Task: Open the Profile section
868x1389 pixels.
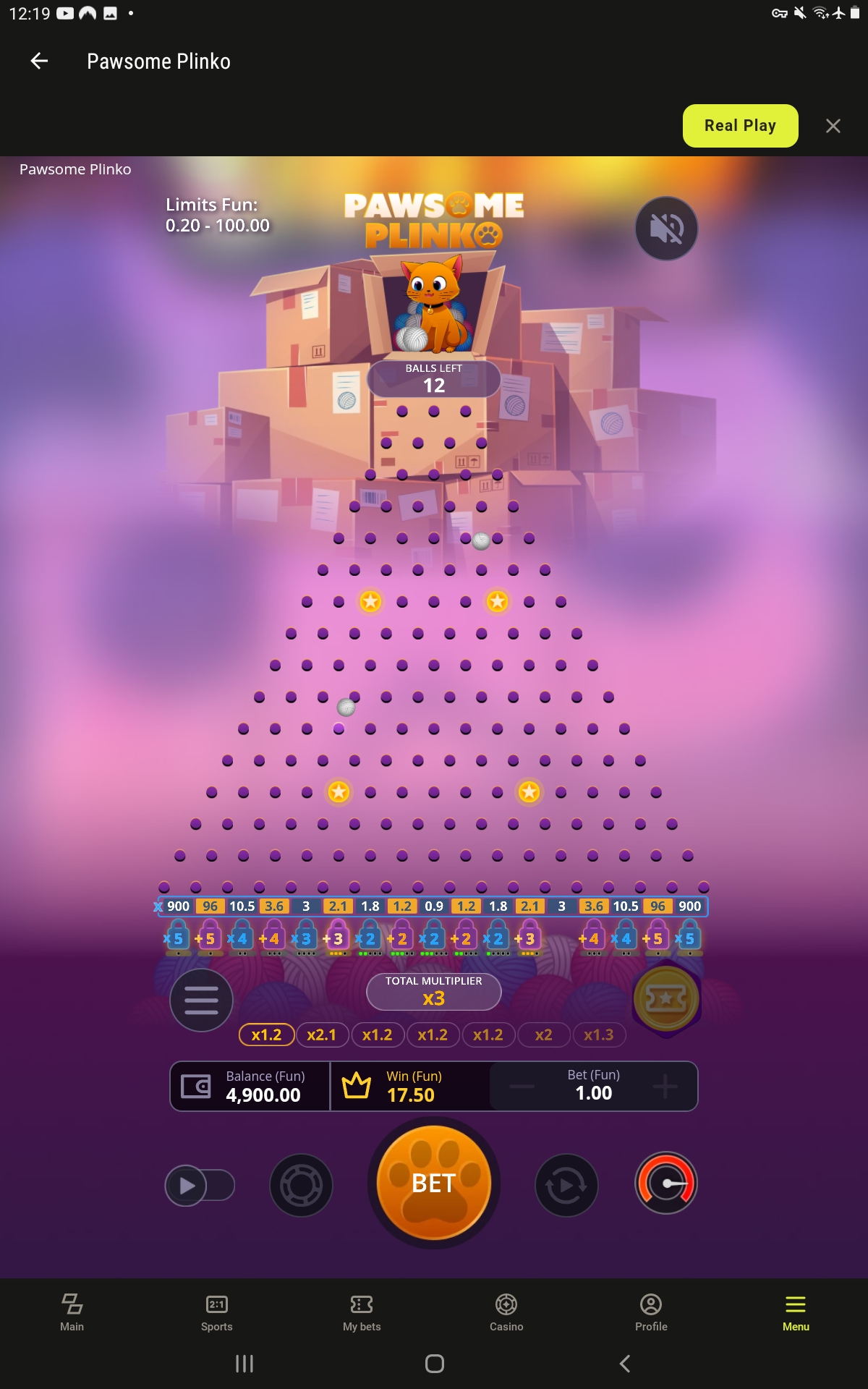Action: point(651,1313)
